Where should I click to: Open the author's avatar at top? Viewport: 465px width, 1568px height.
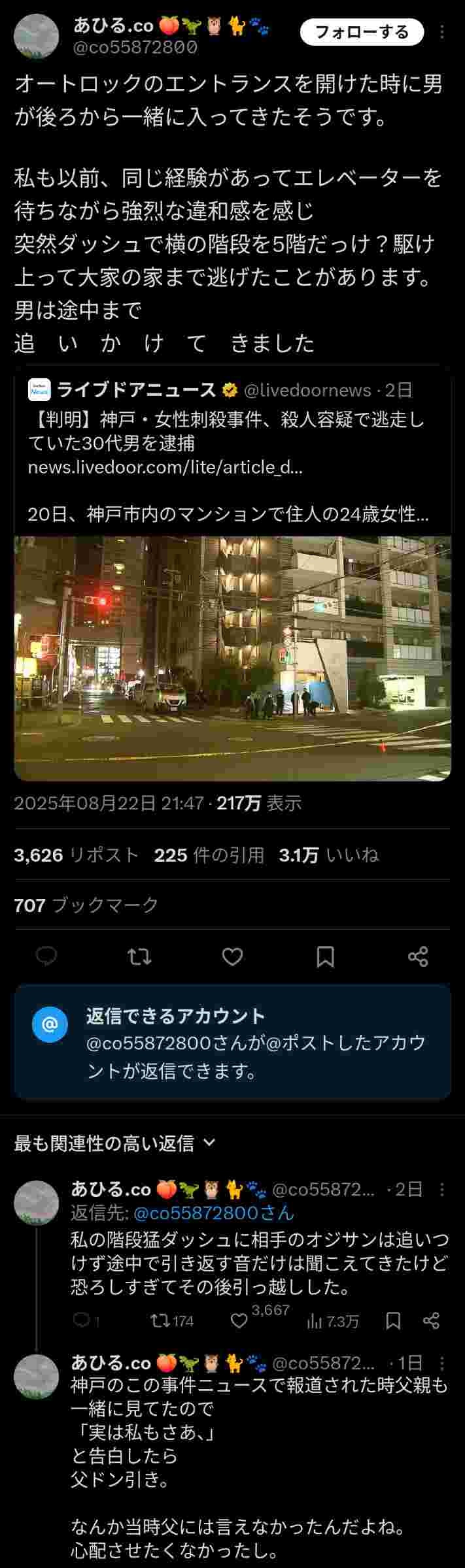click(x=37, y=37)
